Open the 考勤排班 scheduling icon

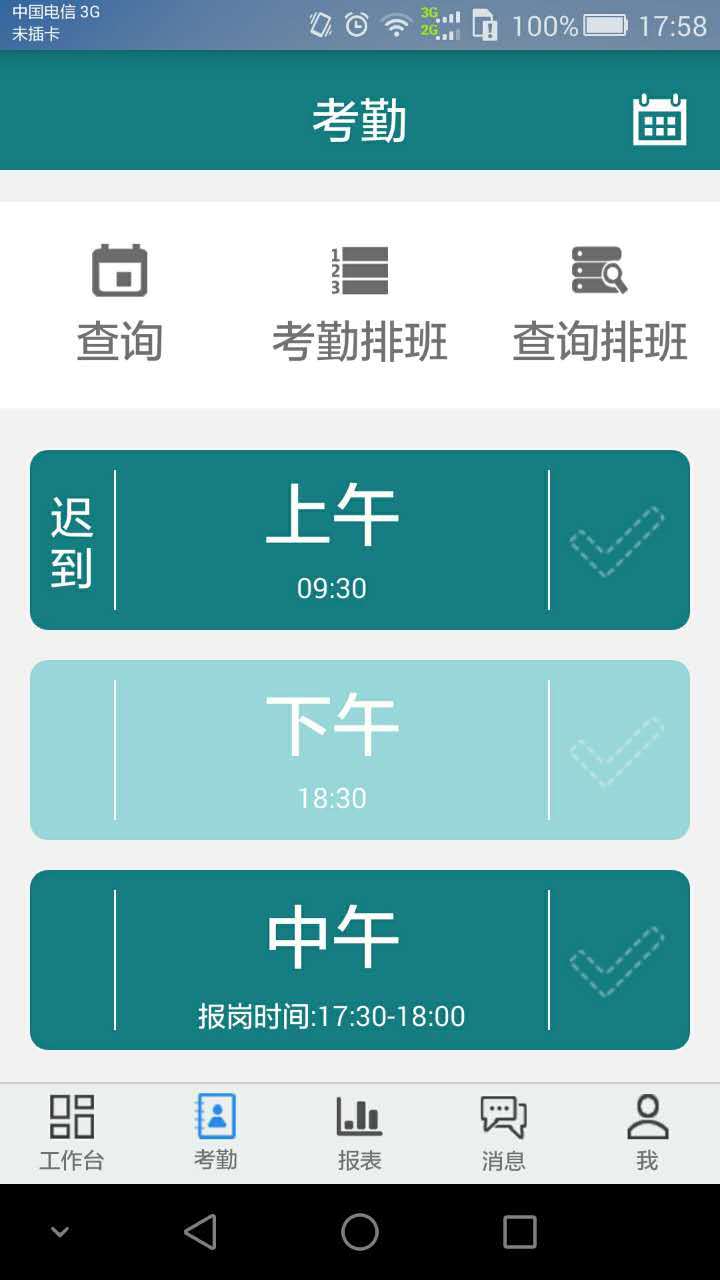tap(360, 270)
